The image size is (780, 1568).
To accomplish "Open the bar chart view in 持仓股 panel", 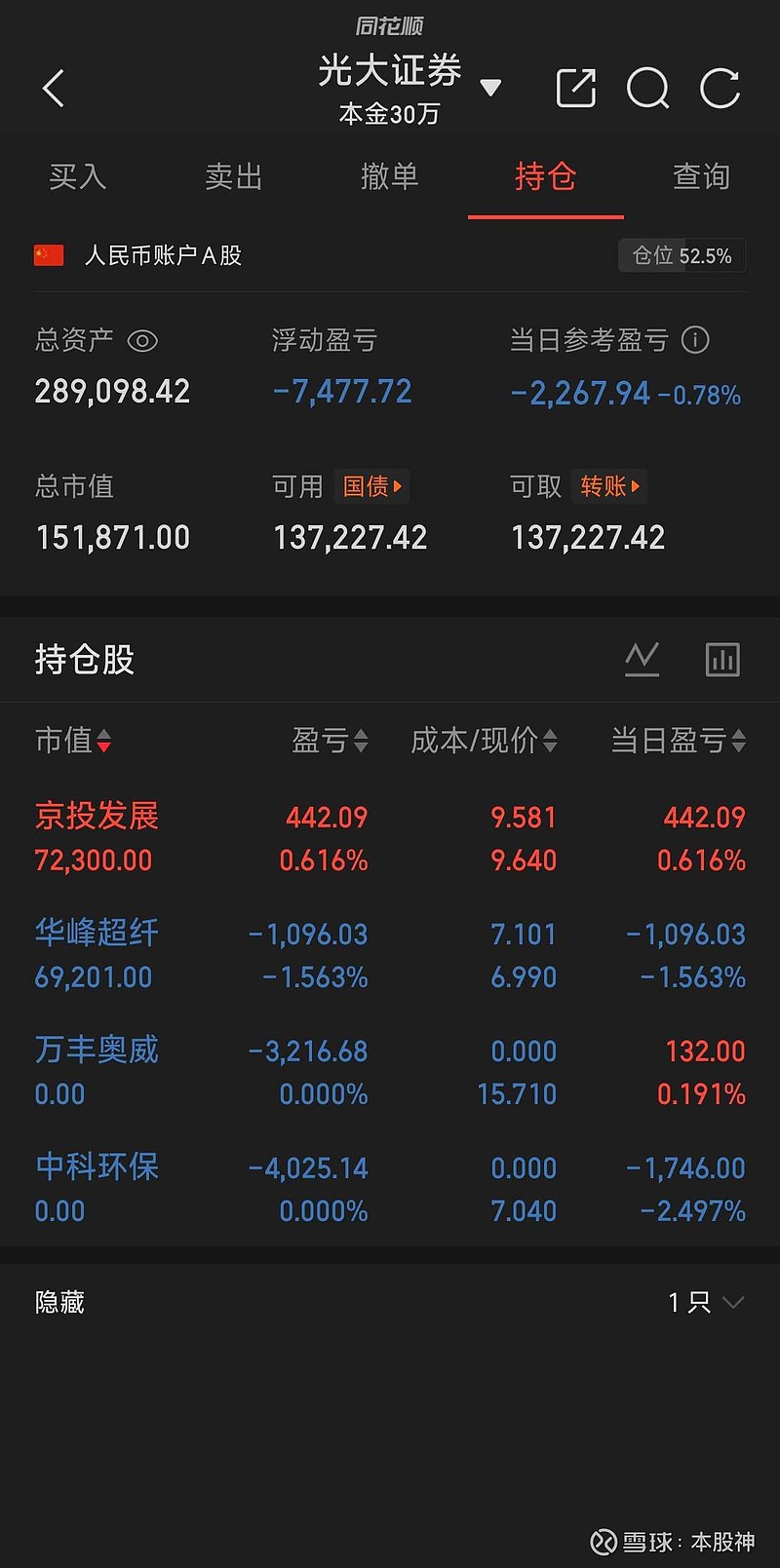I will pyautogui.click(x=722, y=659).
